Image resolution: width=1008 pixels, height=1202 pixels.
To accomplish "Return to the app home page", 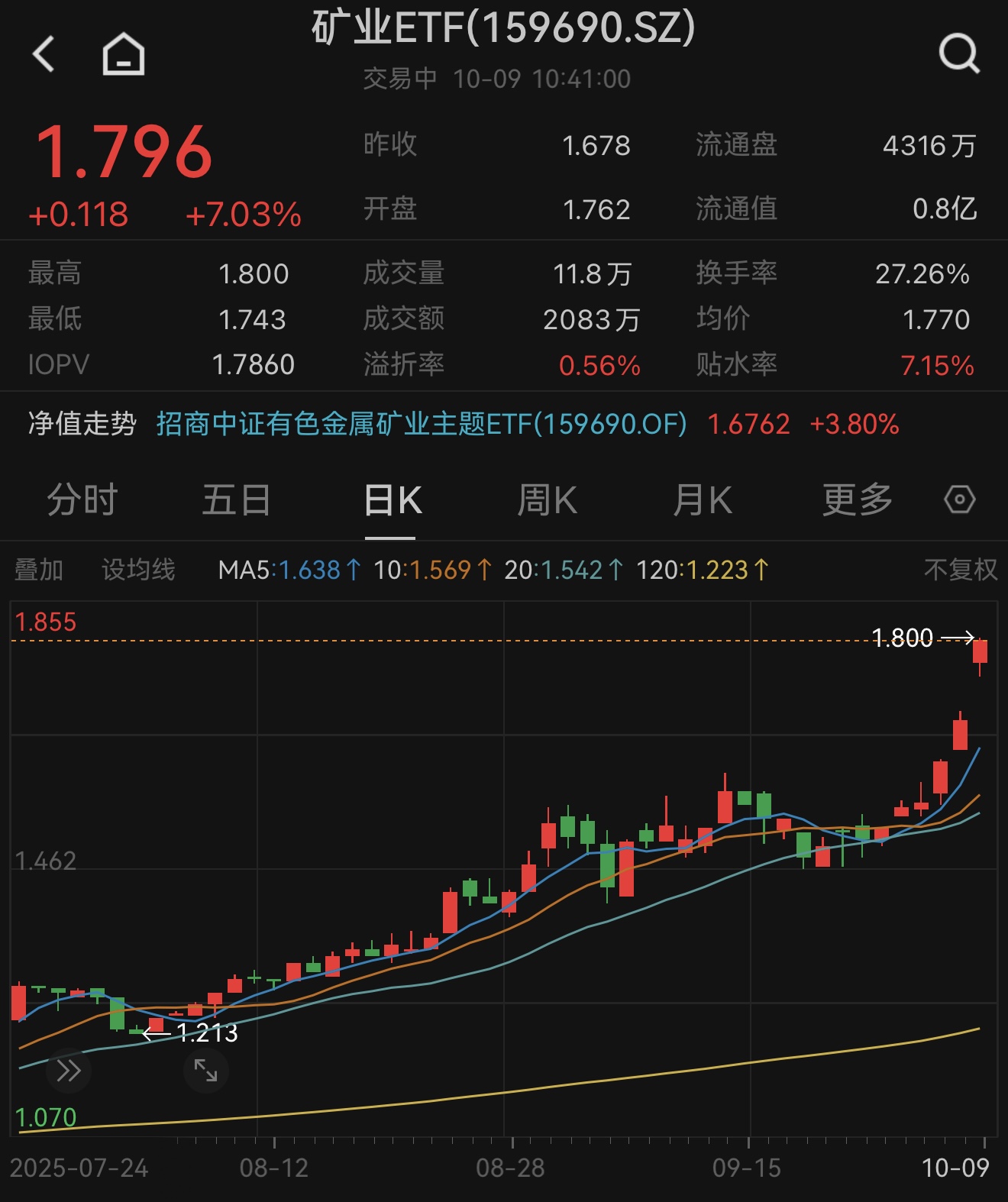I will (124, 54).
